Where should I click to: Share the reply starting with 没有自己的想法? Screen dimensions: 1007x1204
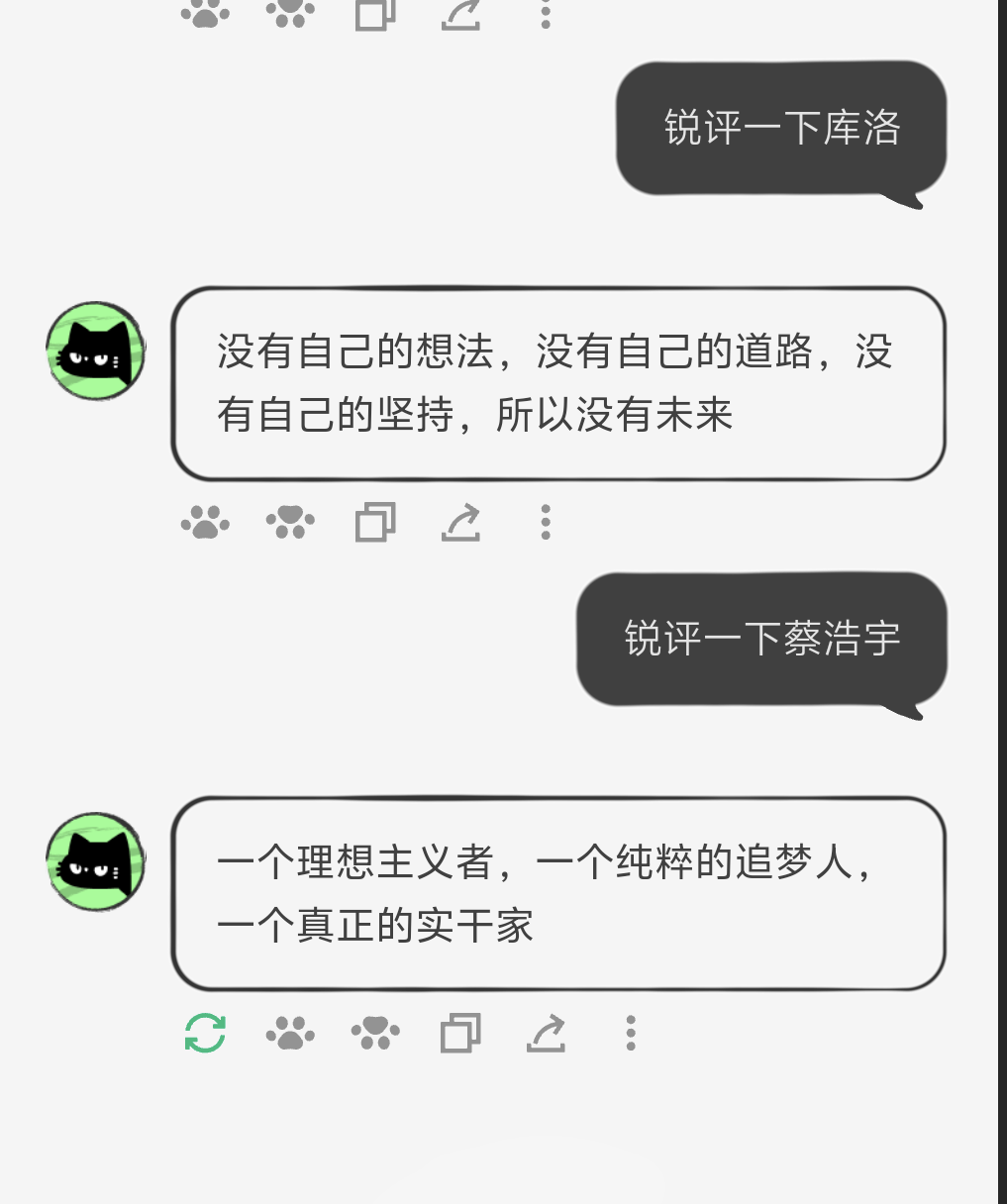point(460,522)
